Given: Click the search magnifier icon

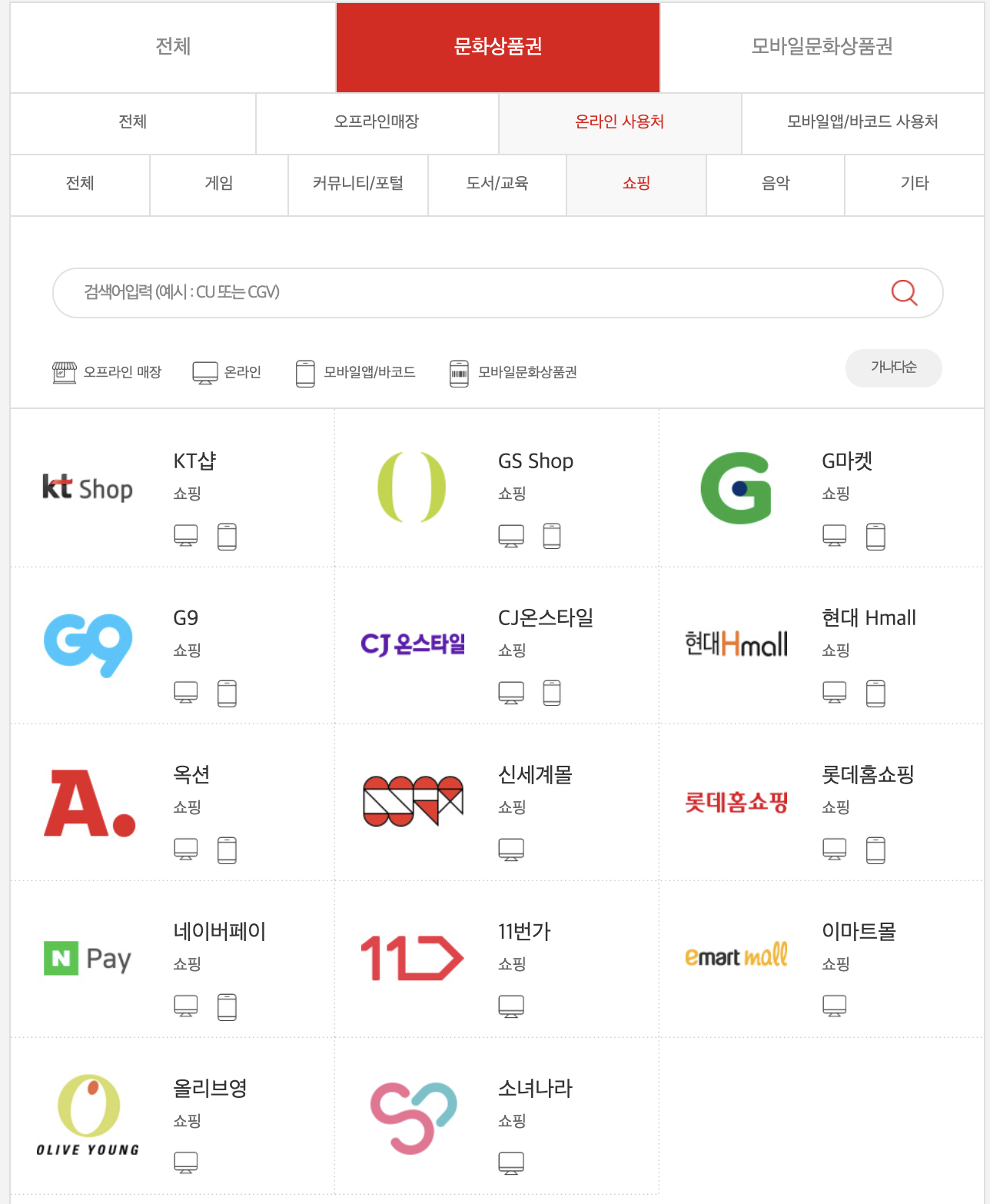Looking at the screenshot, I should coord(905,293).
